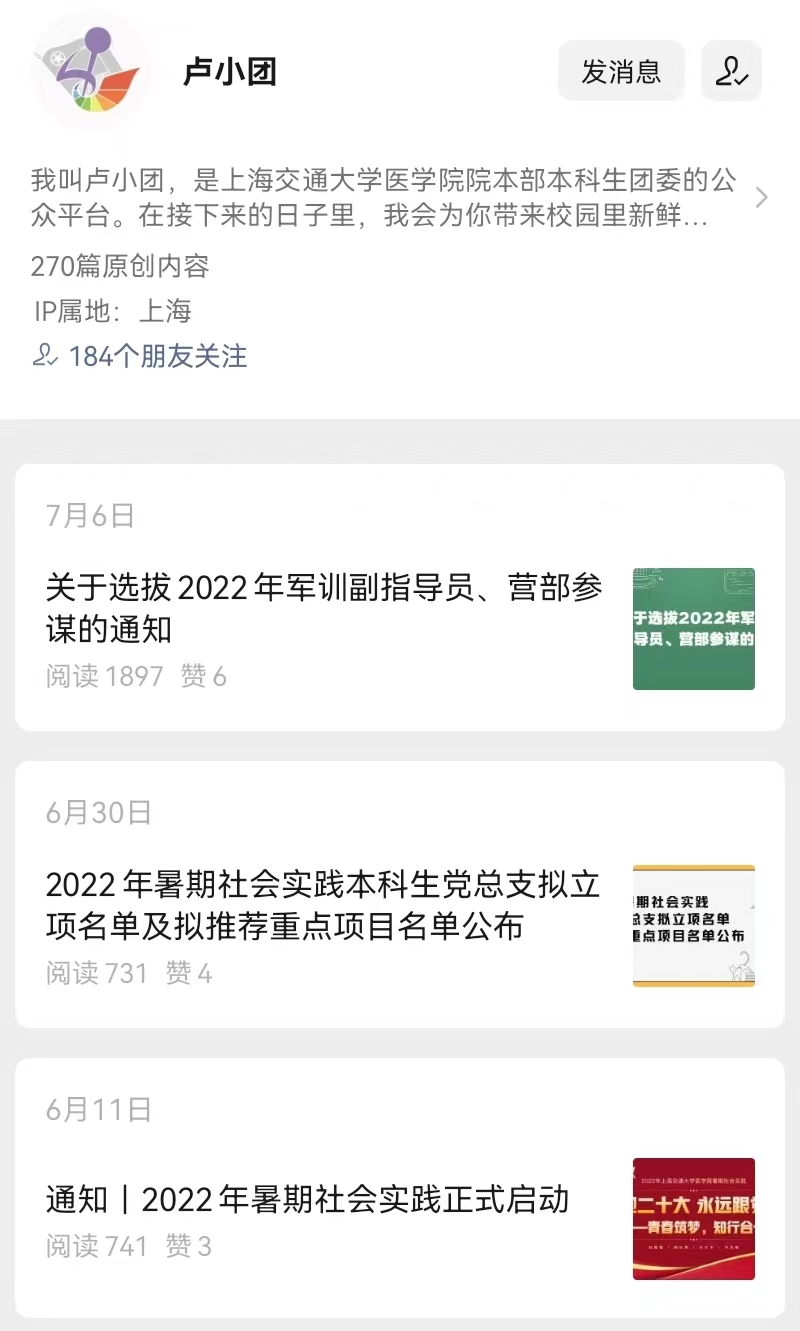Open the 通知｜2022年暑期社会实践正式启动 article
This screenshot has height=1331, width=800.
coord(400,1188)
